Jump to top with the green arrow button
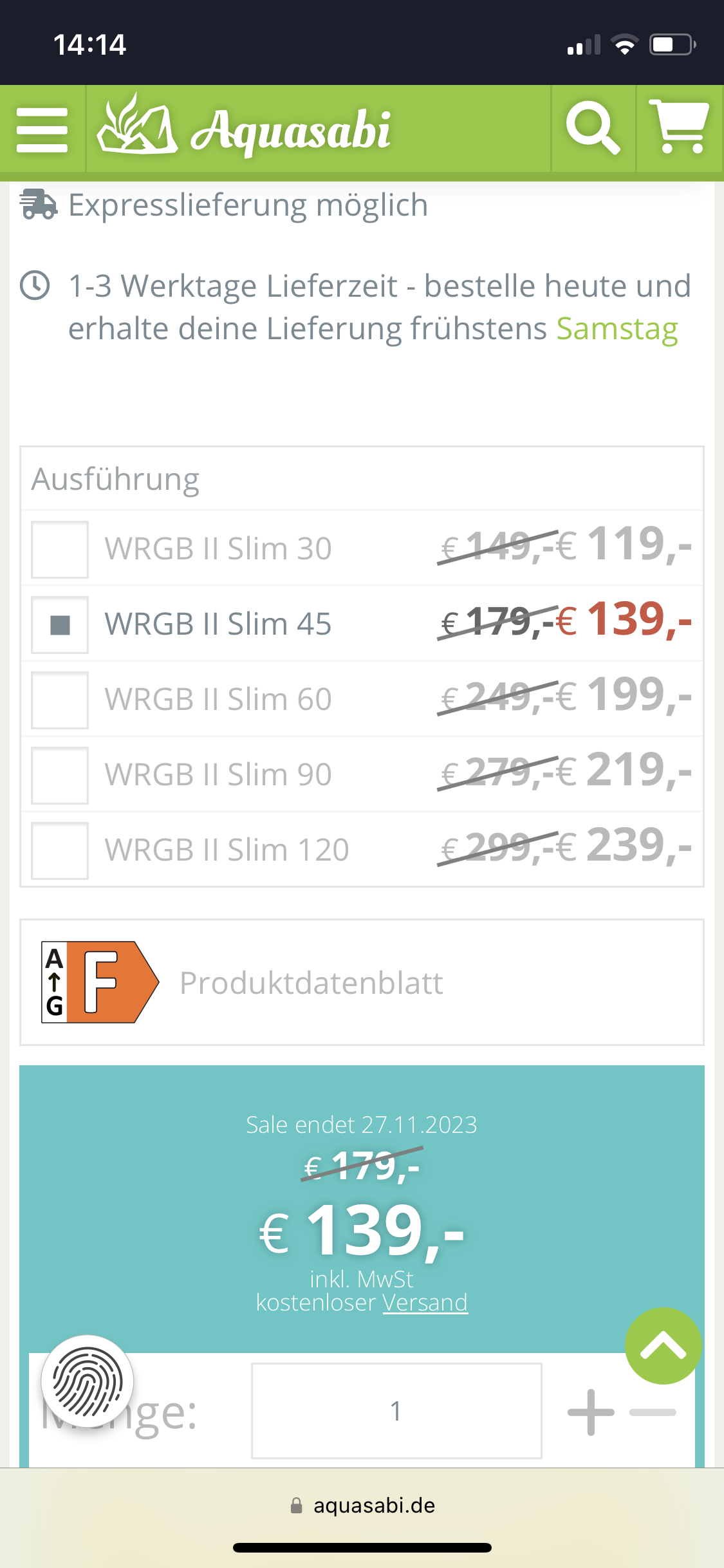The width and height of the screenshot is (724, 1568). (664, 1345)
